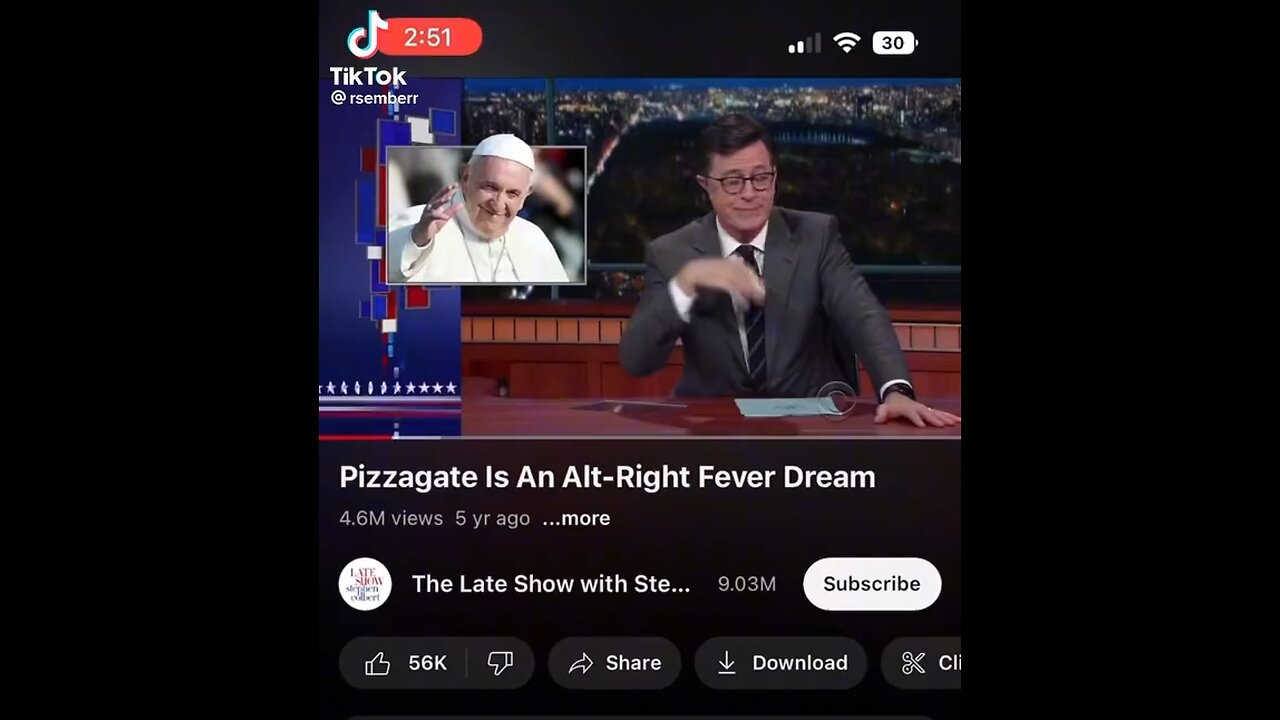Download the video for offline viewing

[x=781, y=663]
